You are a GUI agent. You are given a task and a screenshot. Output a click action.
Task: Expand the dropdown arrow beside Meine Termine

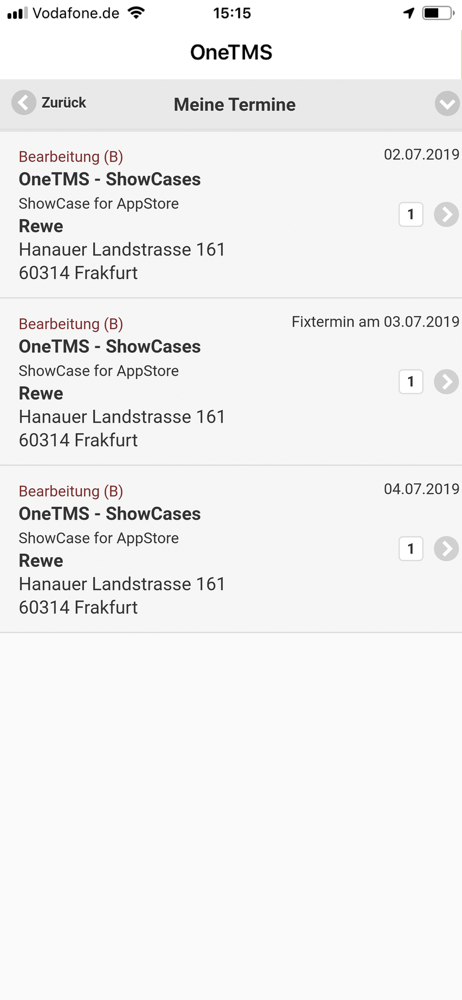(x=447, y=103)
